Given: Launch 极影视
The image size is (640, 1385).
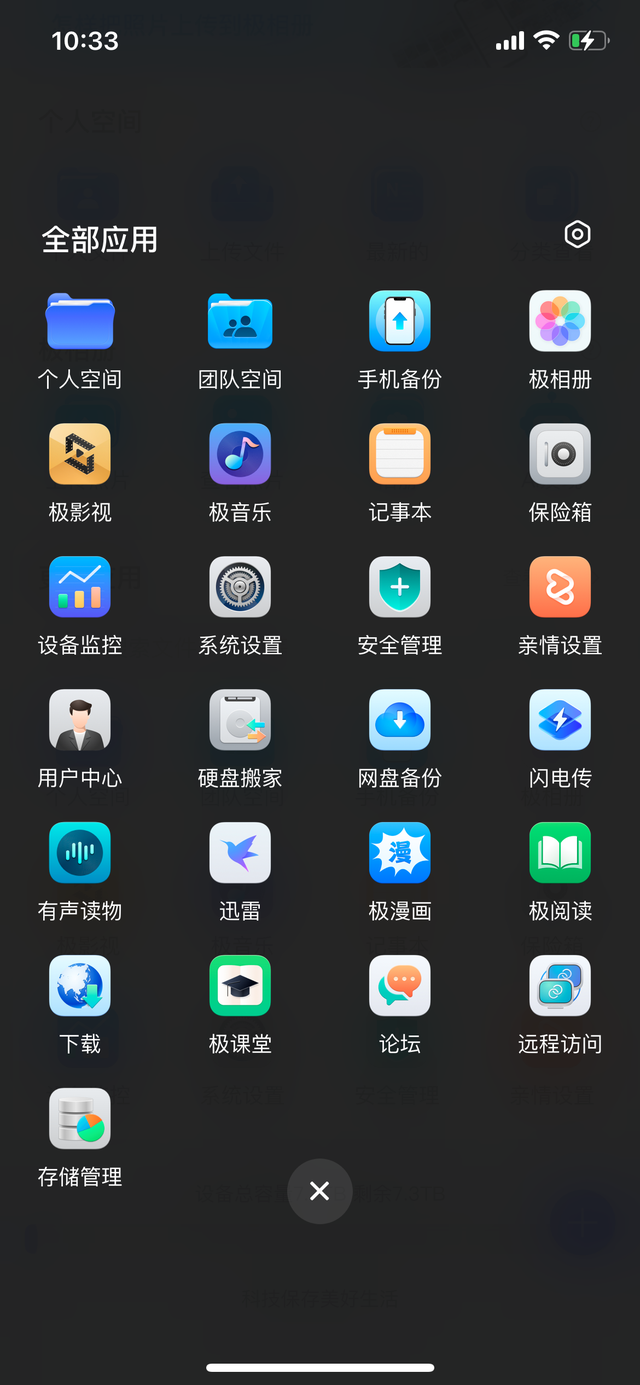Looking at the screenshot, I should [x=80, y=455].
